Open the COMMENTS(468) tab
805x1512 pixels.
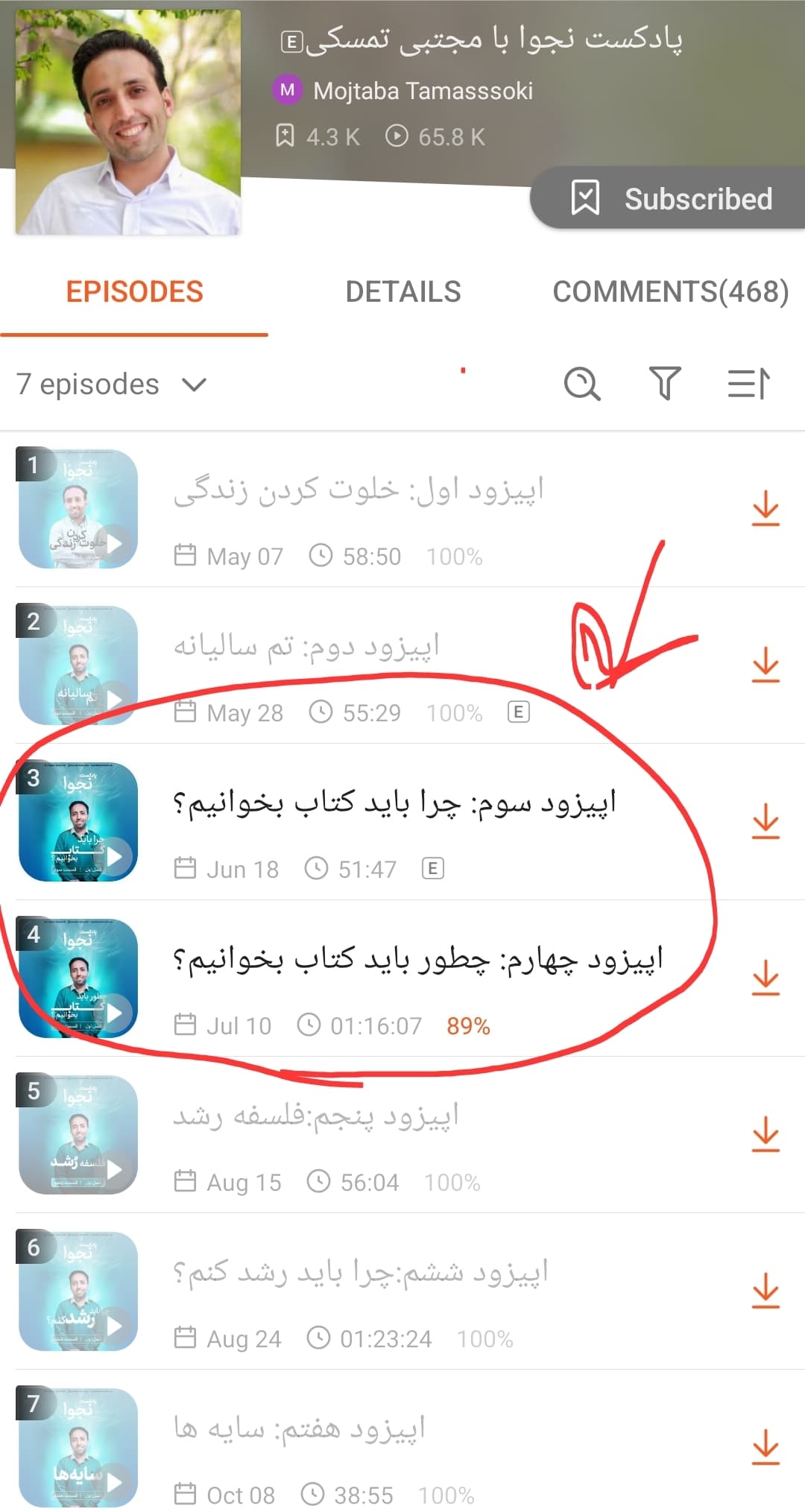pos(670,292)
